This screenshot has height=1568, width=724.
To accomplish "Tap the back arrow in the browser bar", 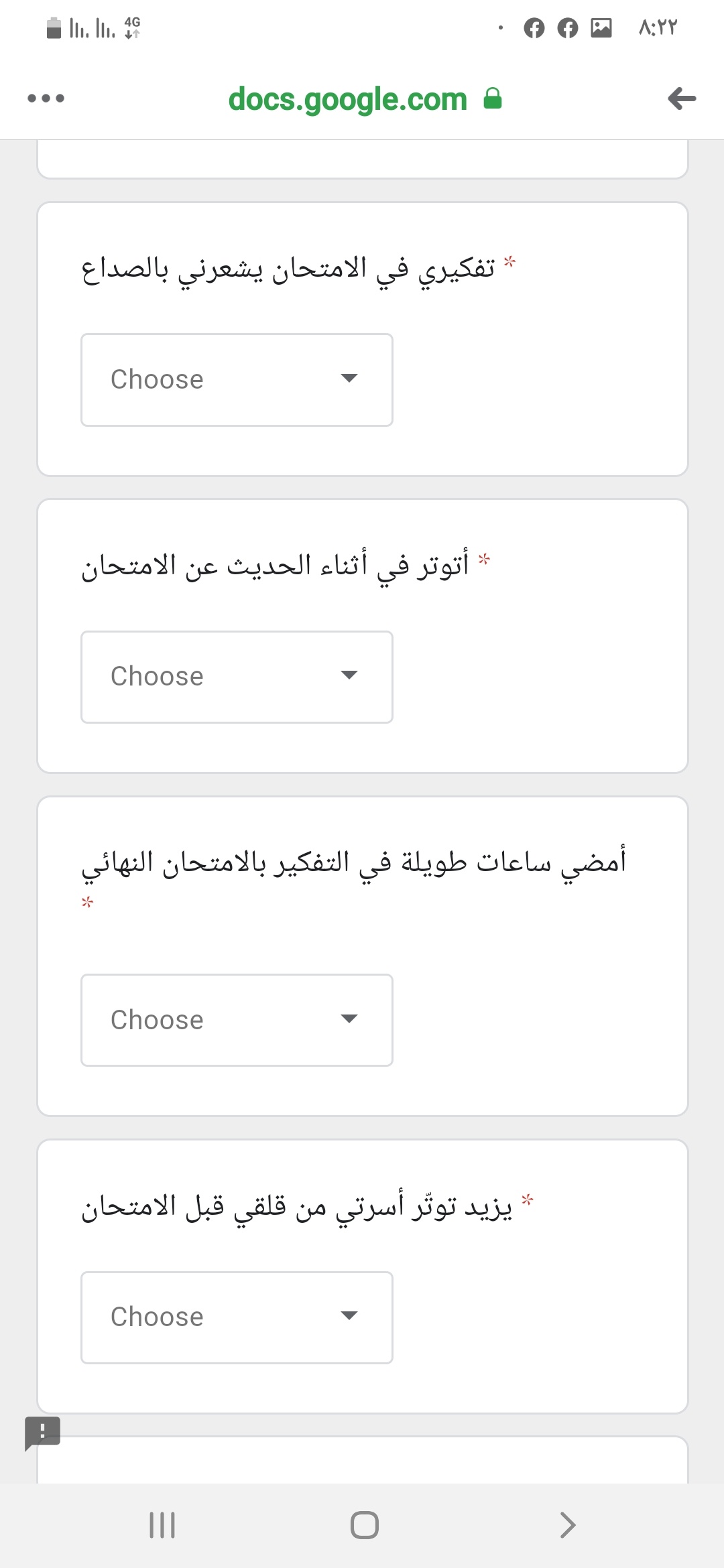I will tap(682, 99).
